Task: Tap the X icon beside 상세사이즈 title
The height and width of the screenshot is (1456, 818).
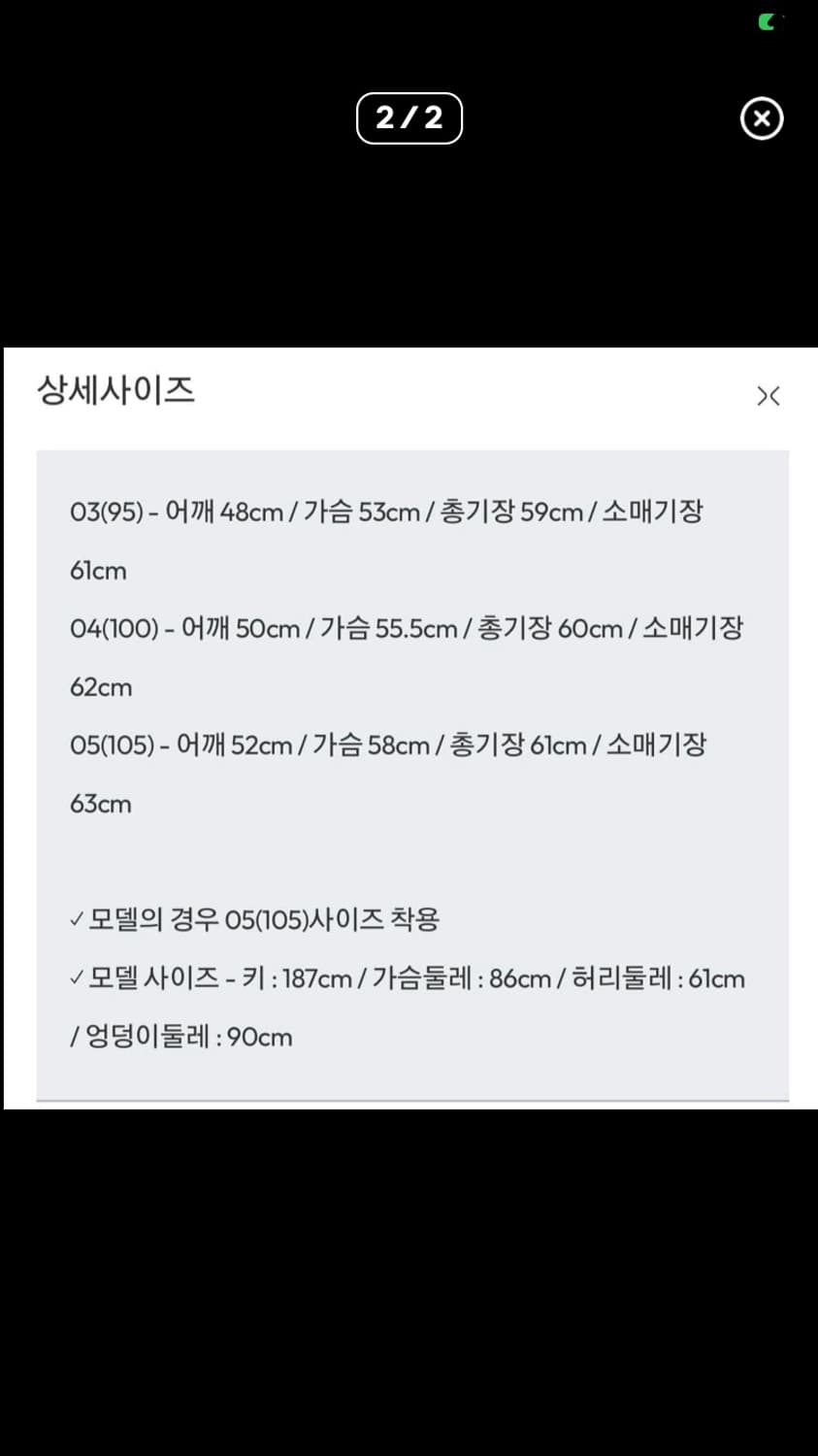Action: pyautogui.click(x=769, y=396)
